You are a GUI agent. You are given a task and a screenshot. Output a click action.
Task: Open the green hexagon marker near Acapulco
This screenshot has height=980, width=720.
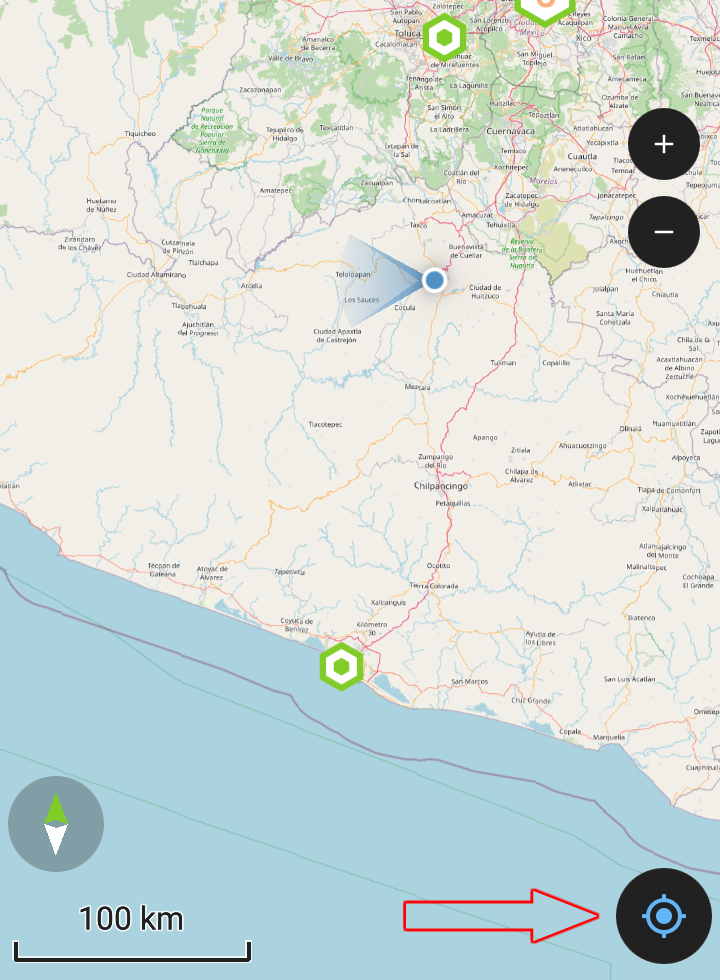pos(341,667)
